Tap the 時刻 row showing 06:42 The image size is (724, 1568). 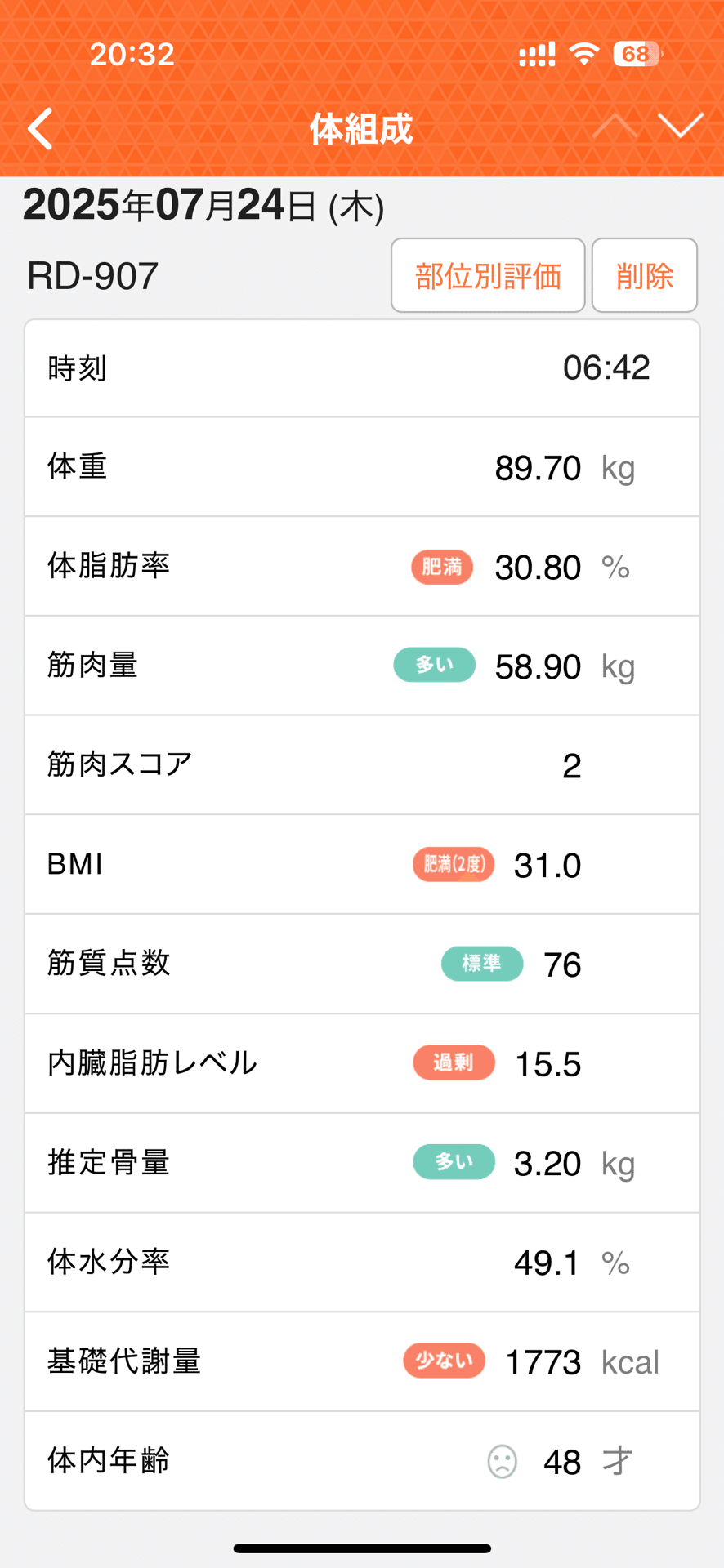(362, 367)
